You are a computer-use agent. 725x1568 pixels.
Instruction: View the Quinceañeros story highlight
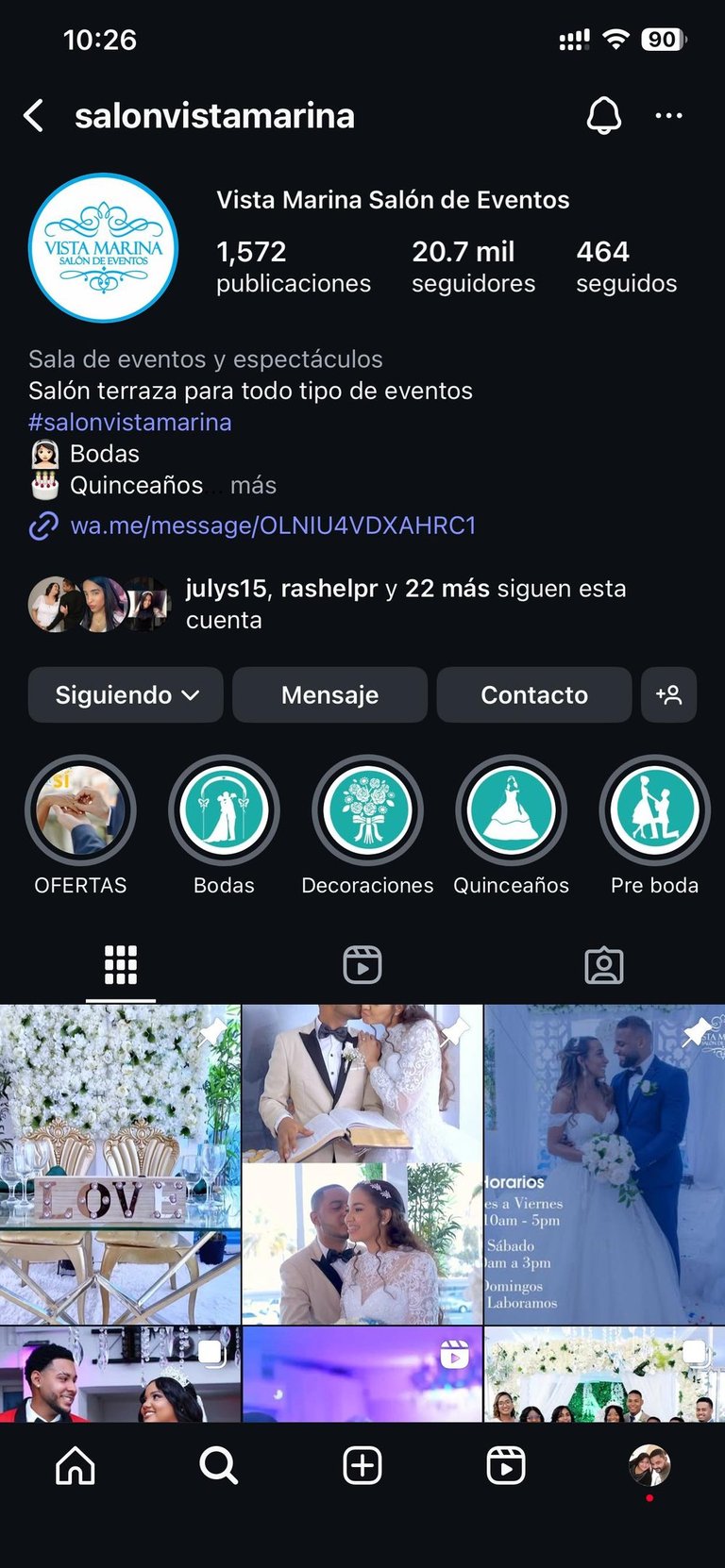pyautogui.click(x=511, y=810)
